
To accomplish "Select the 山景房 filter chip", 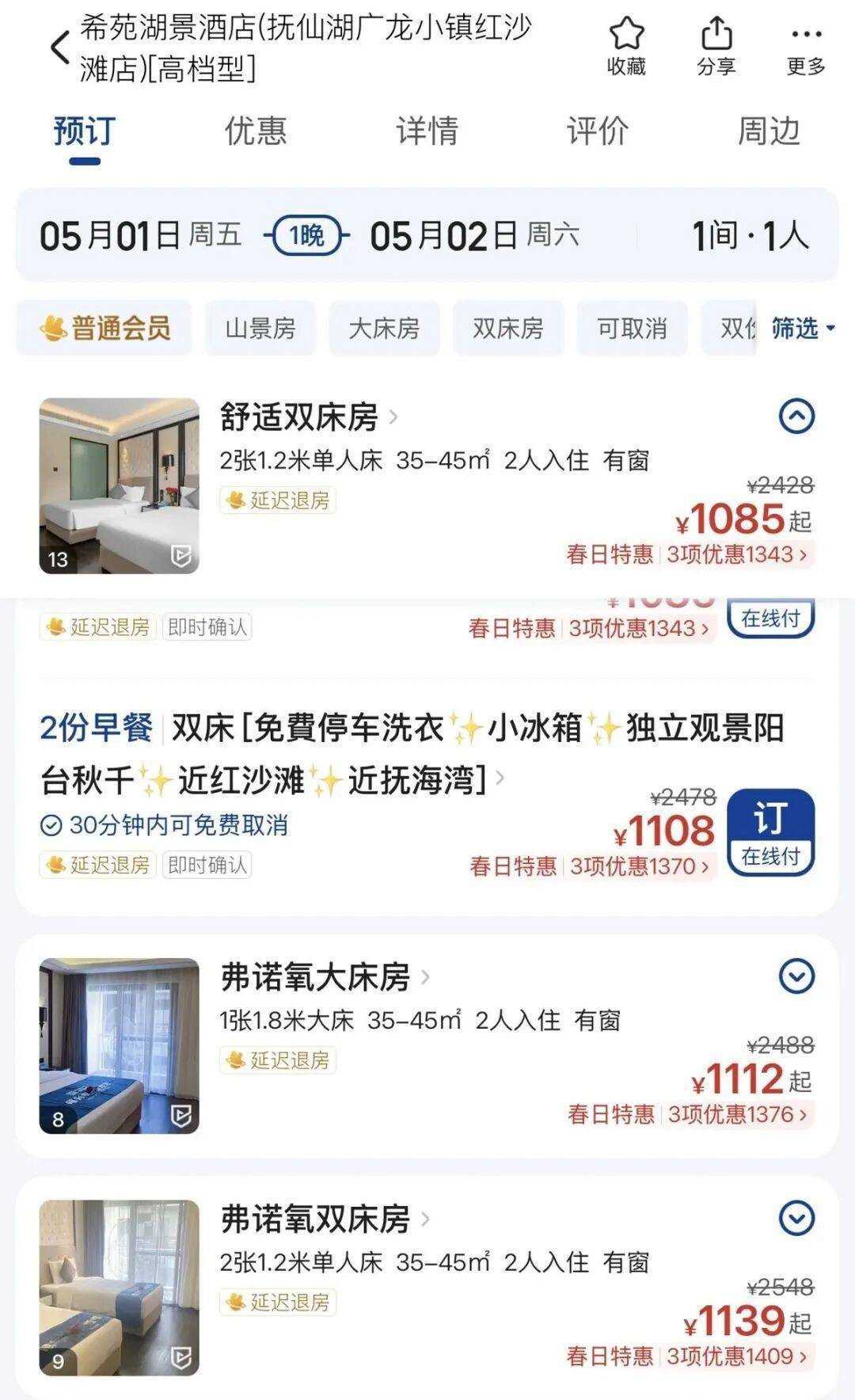I will click(260, 328).
